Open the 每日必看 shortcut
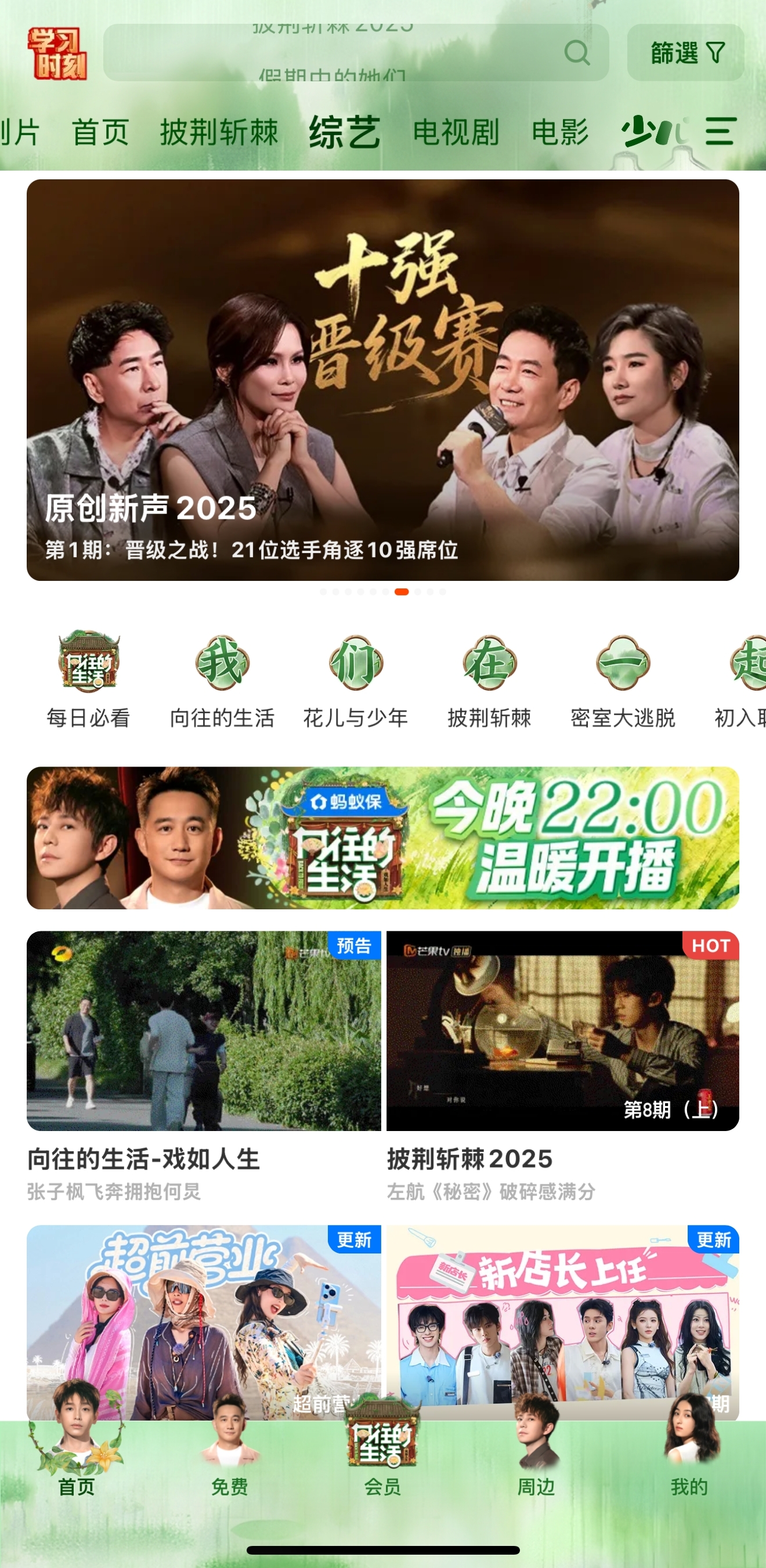Screen dimensions: 766x1568 89,678
